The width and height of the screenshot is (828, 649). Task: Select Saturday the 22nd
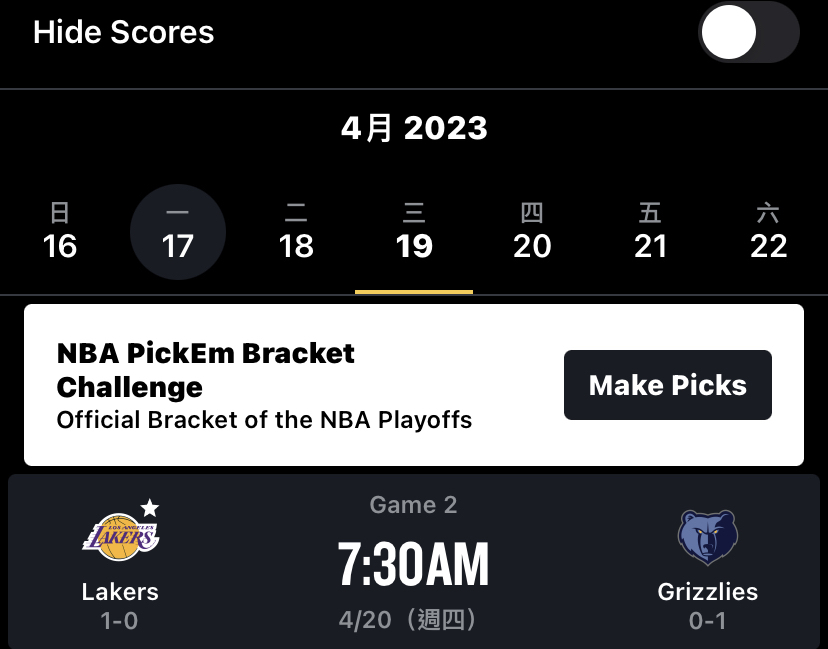768,232
